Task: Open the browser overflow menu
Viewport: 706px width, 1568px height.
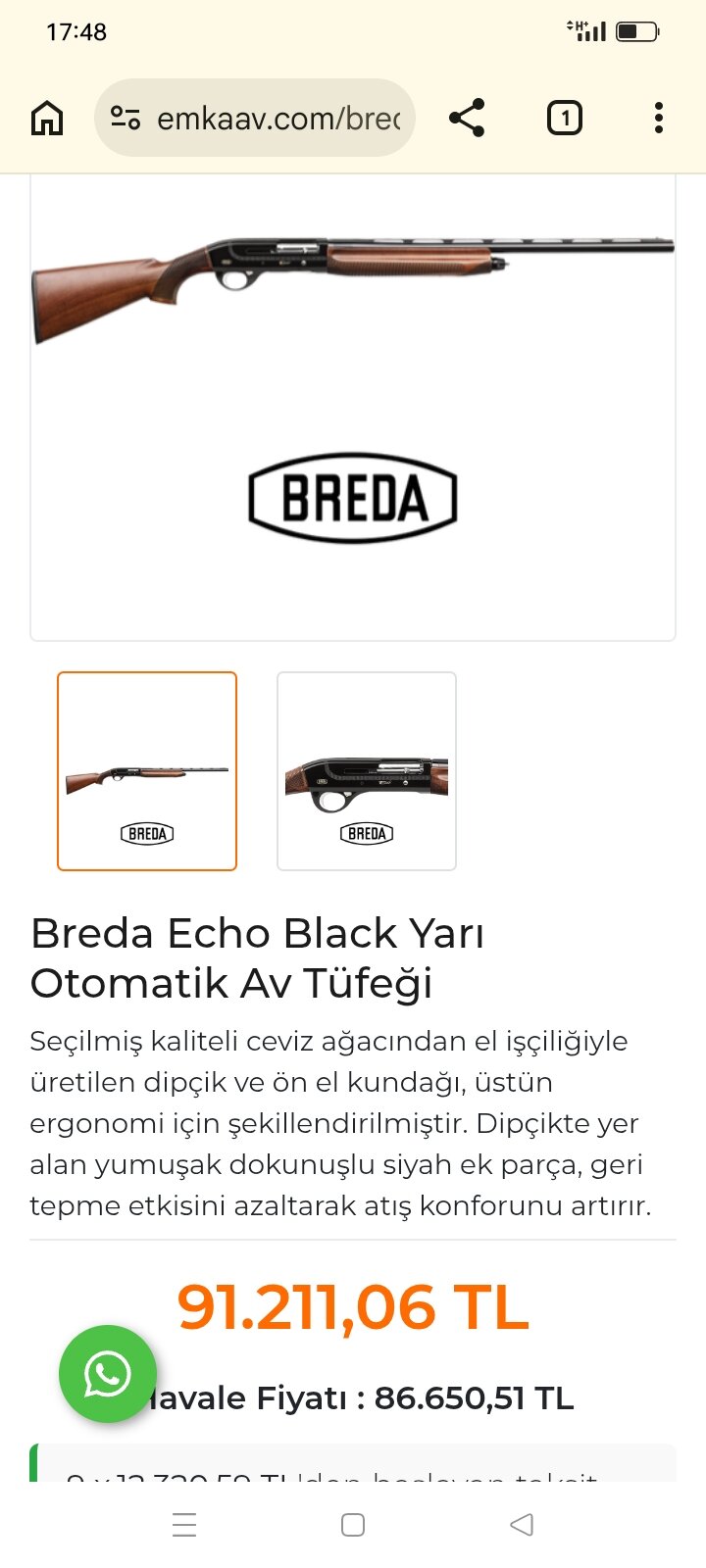Action: coord(659,119)
